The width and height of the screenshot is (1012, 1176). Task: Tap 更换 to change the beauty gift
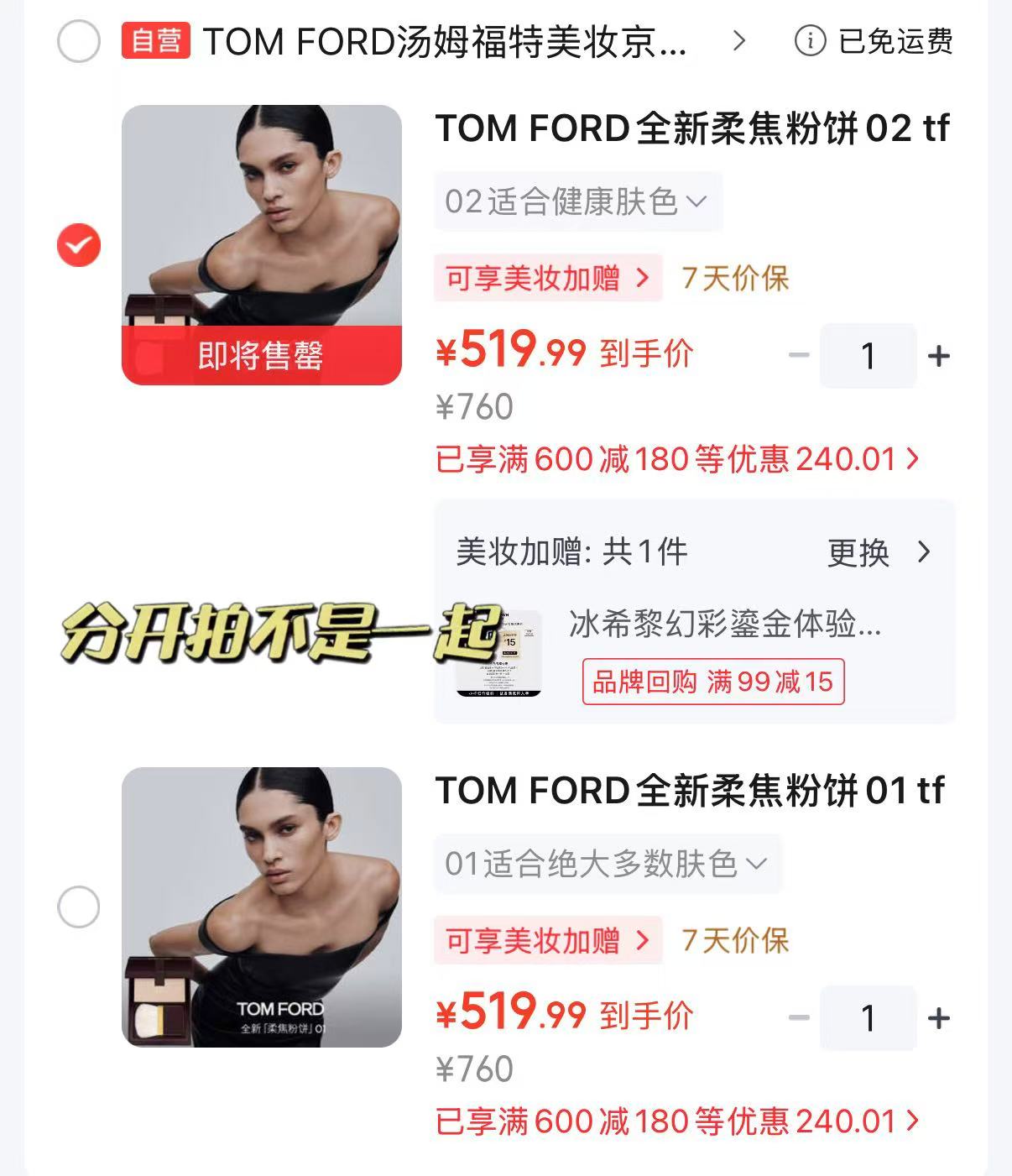coord(879,552)
